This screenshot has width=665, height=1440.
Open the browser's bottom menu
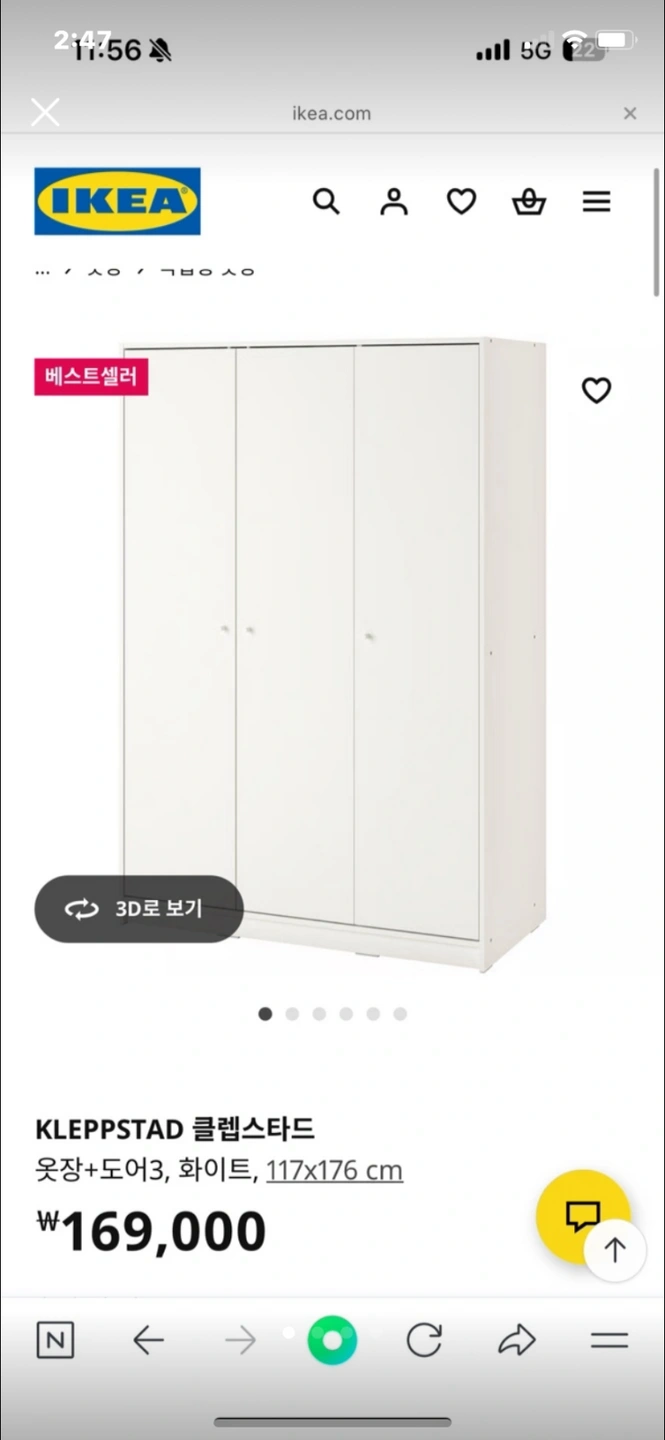(609, 1340)
